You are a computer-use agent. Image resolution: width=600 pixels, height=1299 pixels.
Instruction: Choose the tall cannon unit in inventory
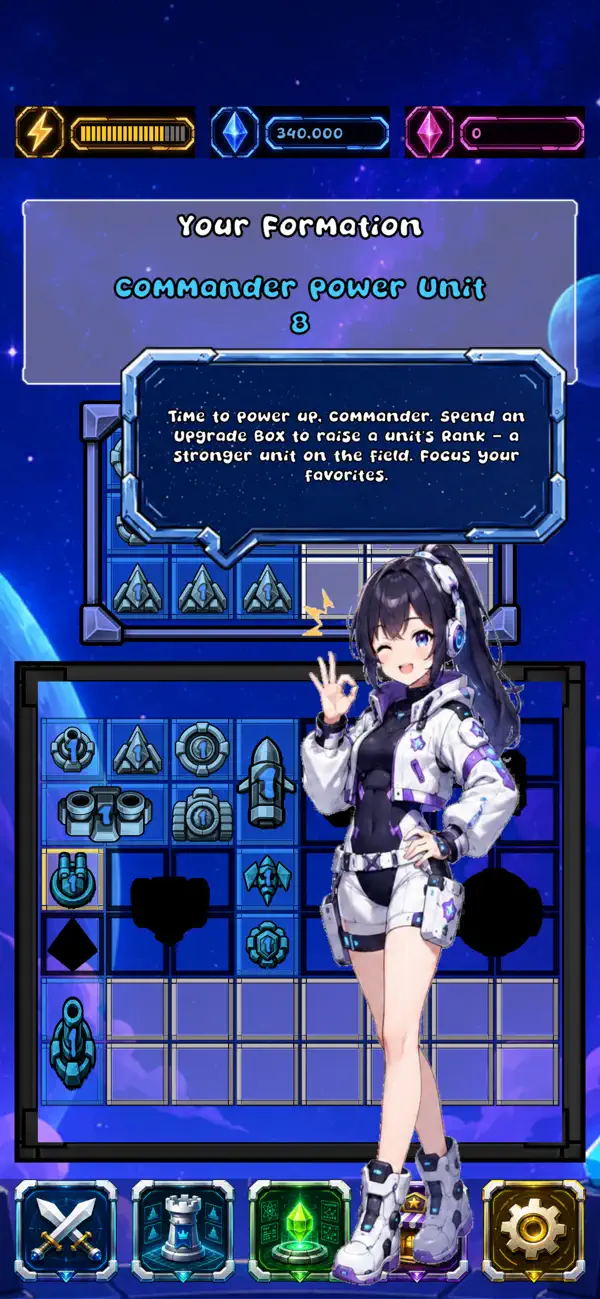point(72,1042)
